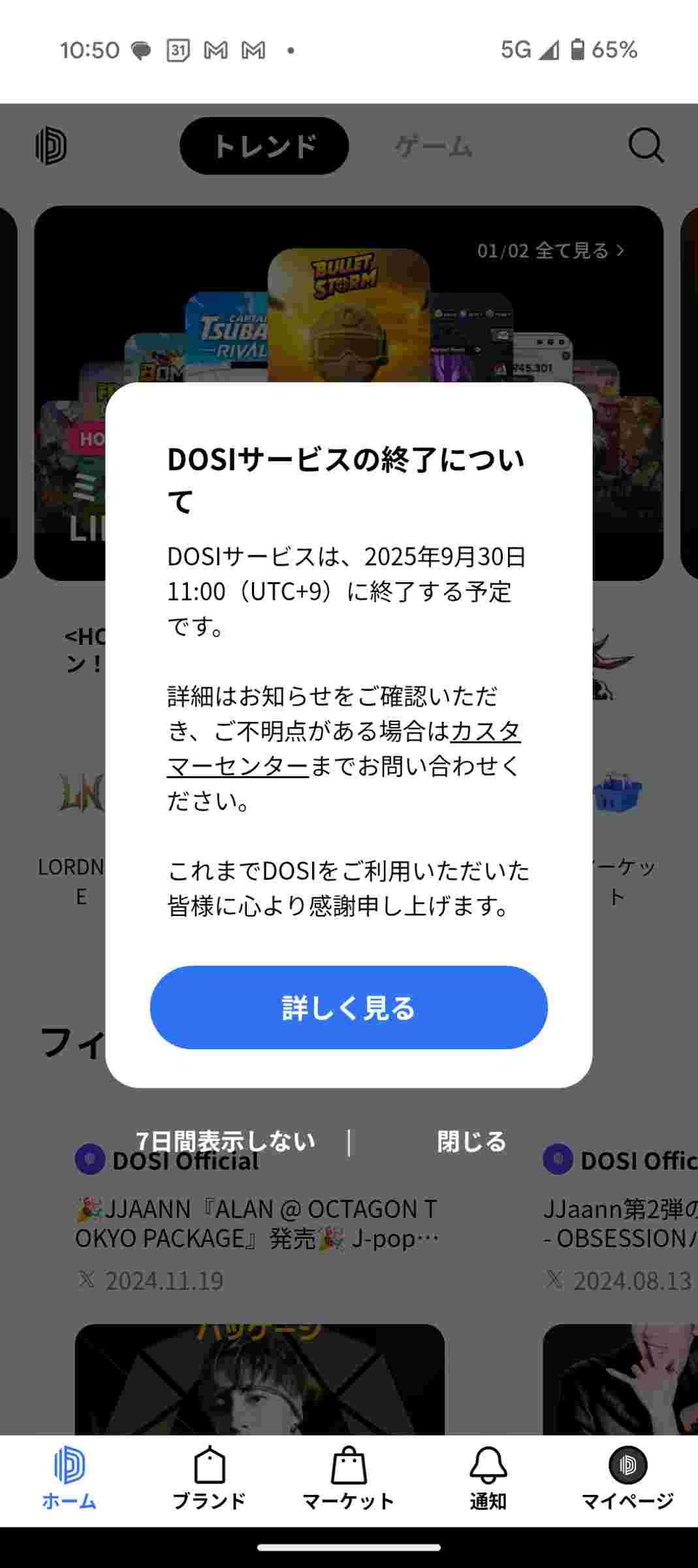Go to マイページ
The height and width of the screenshot is (1568, 698).
click(627, 1480)
